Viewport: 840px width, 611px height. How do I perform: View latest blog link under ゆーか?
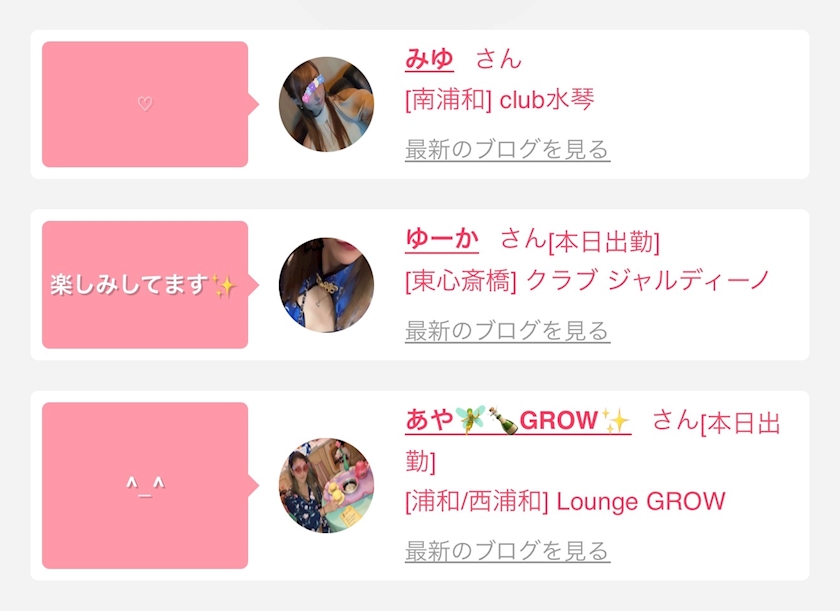507,330
